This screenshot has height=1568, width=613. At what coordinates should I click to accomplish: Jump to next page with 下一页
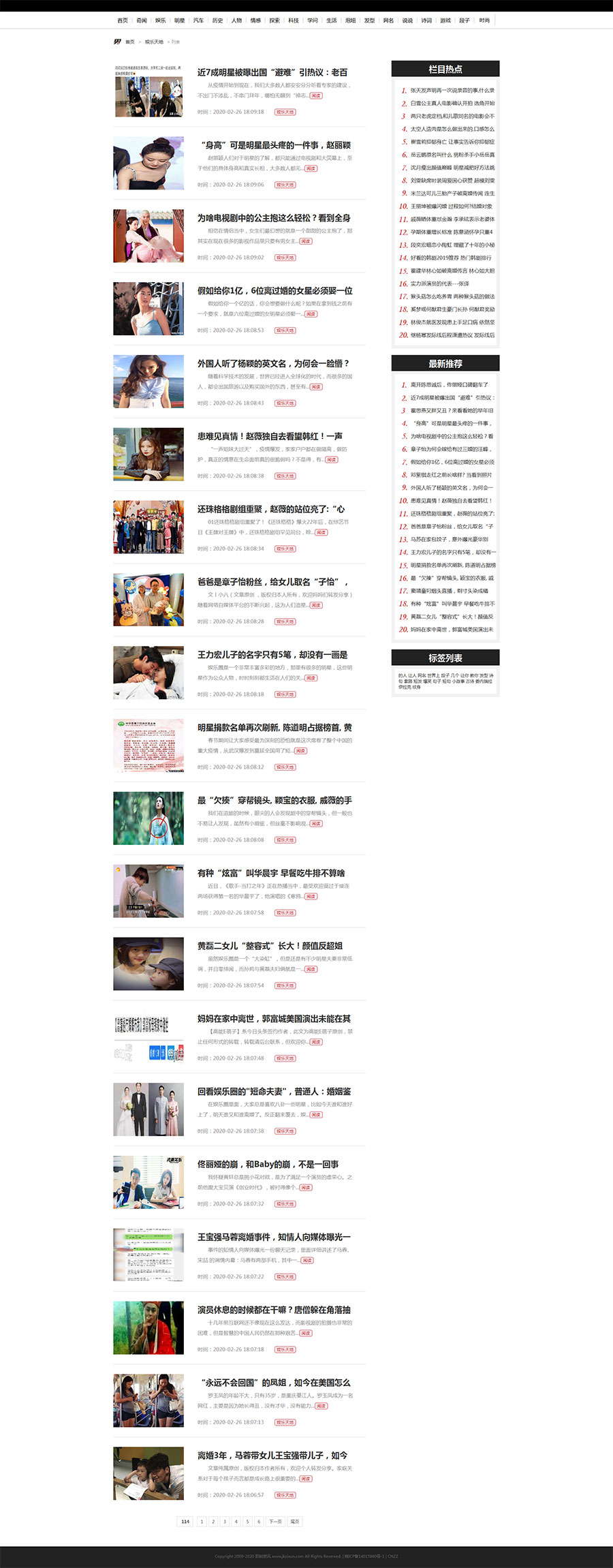275,1522
